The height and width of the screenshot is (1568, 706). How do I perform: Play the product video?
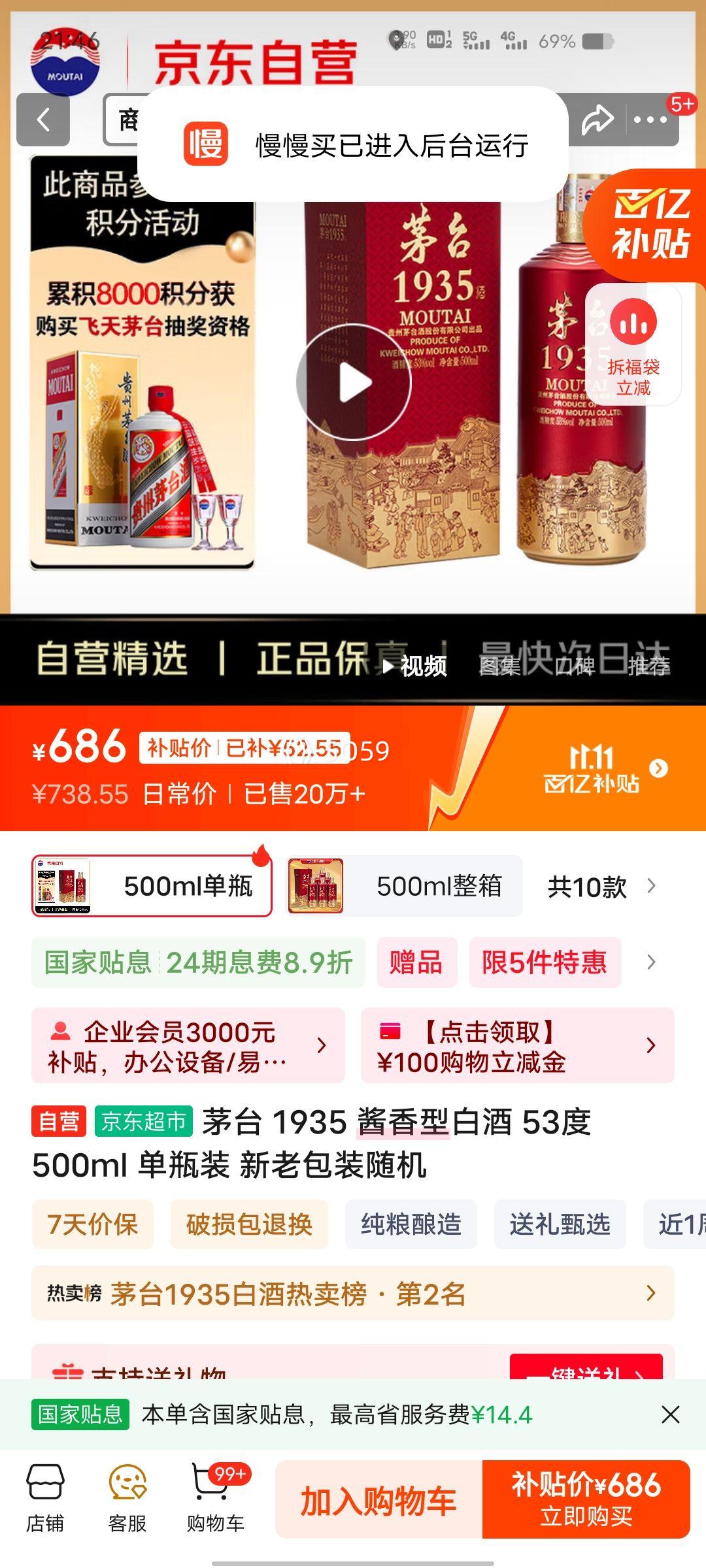[x=354, y=382]
